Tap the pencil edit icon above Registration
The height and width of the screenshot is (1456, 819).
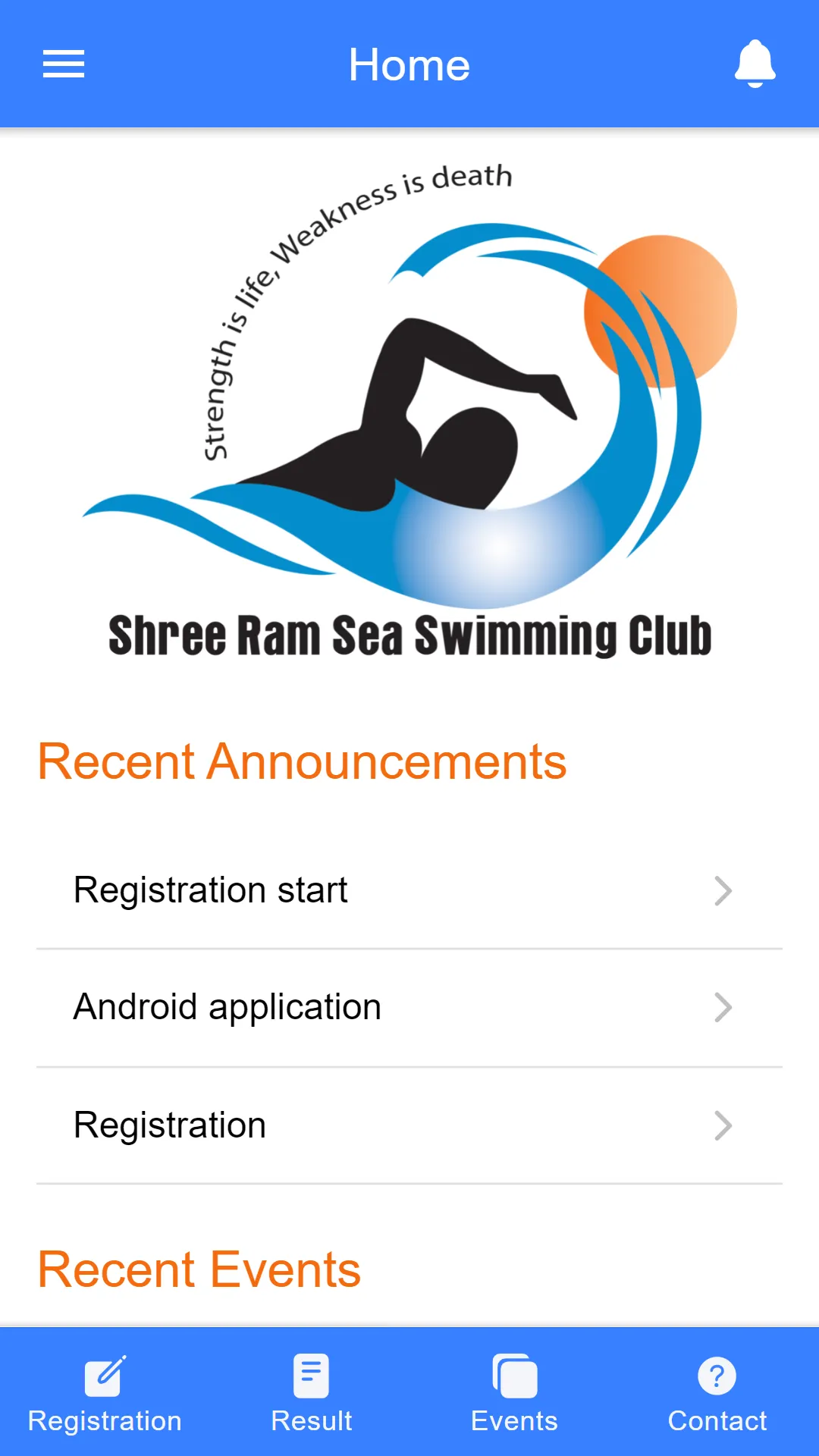tap(103, 1376)
